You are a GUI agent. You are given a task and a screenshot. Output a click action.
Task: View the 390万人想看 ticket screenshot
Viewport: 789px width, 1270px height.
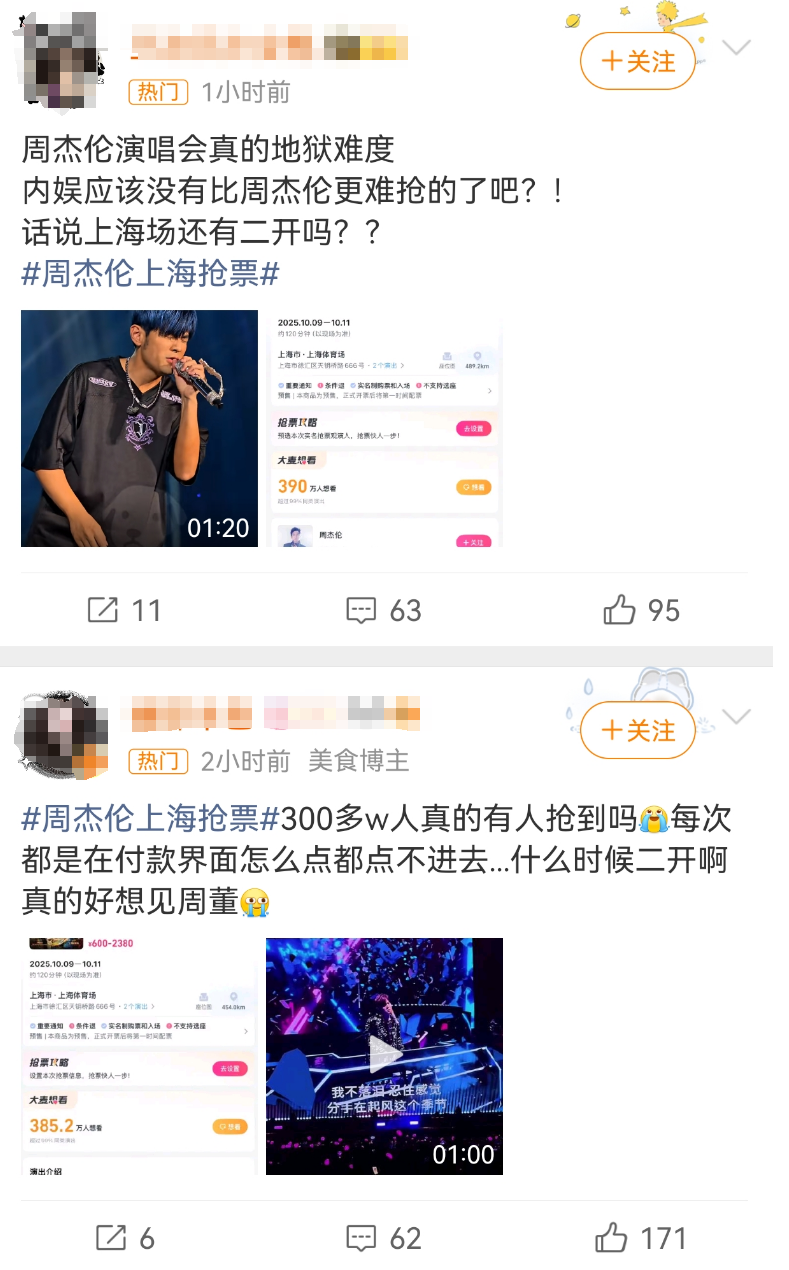(x=384, y=428)
